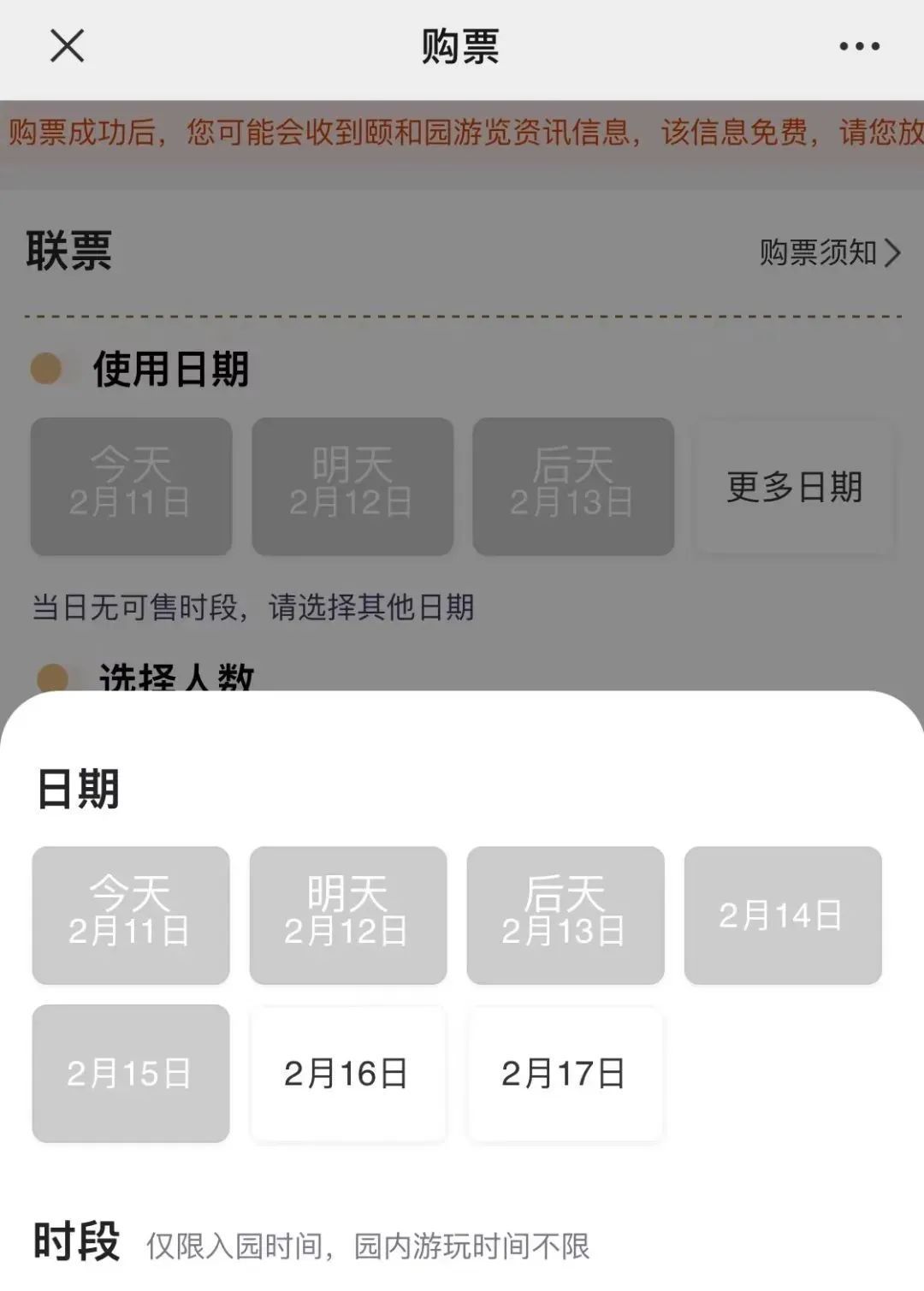This screenshot has width=924, height=1291.
Task: Pick 后天 2月13日 in the date sheet
Action: pos(565,915)
